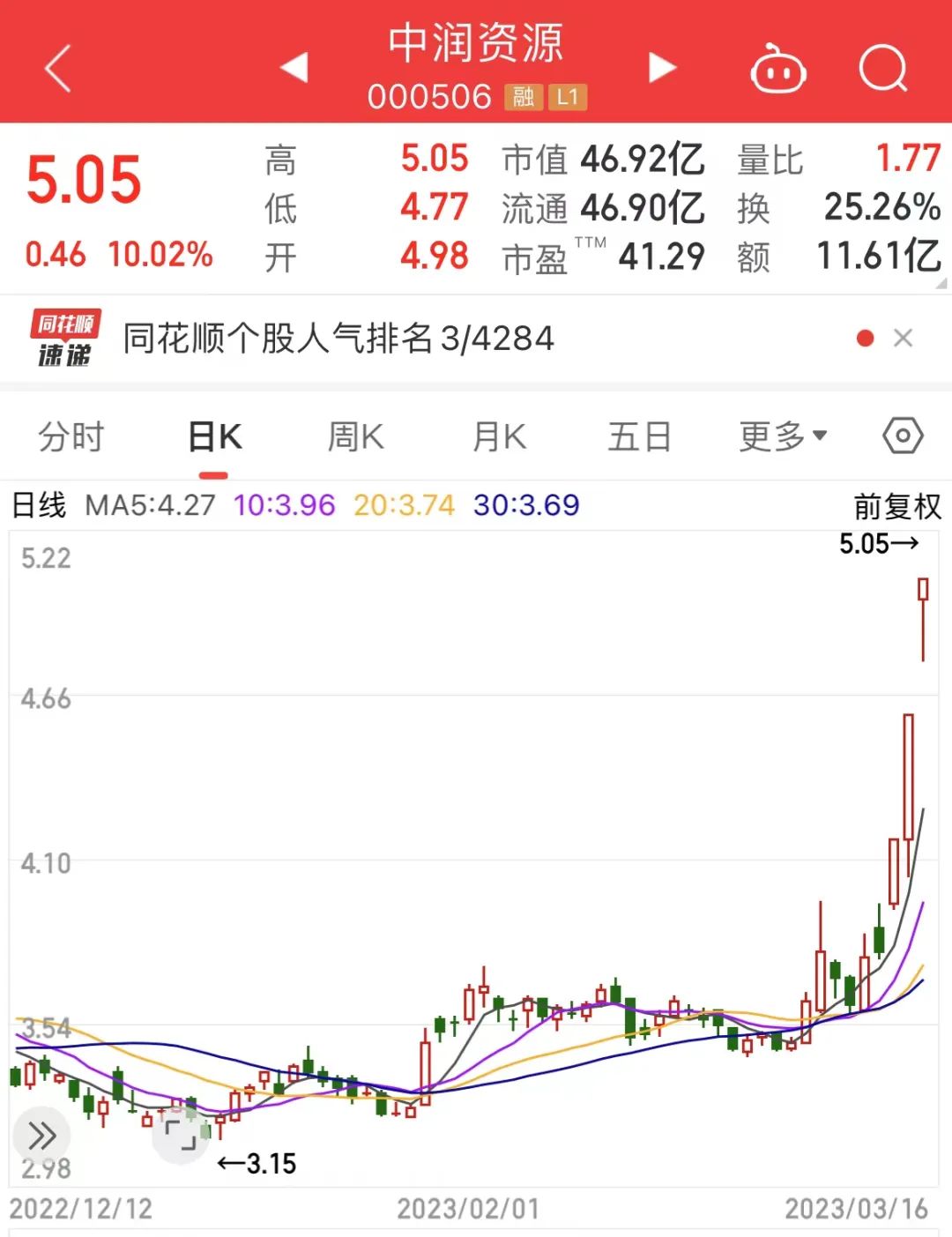Go back using the header arrow
The width and height of the screenshot is (952, 1237).
click(x=58, y=69)
